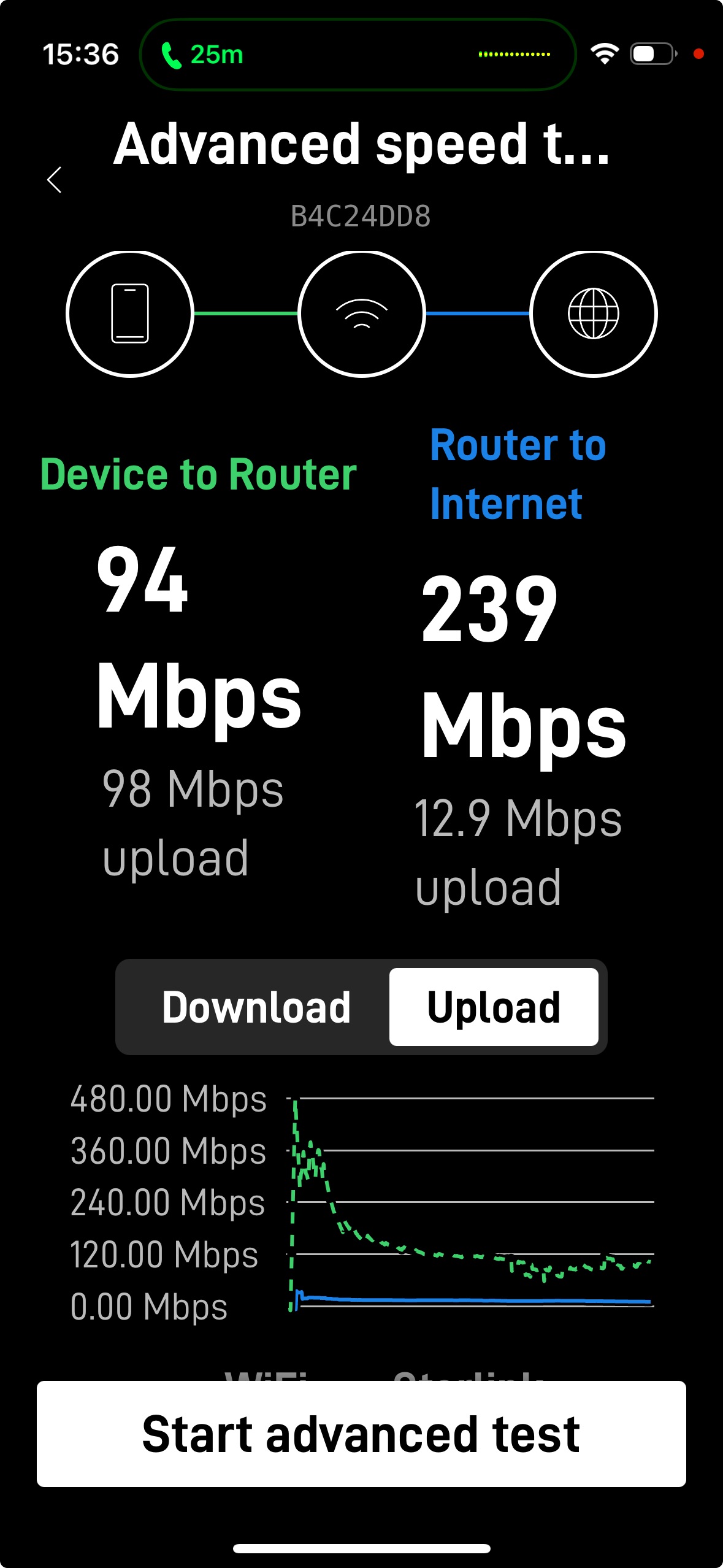Go back using the arrow icon
Image resolution: width=723 pixels, height=1568 pixels.
pyautogui.click(x=55, y=180)
